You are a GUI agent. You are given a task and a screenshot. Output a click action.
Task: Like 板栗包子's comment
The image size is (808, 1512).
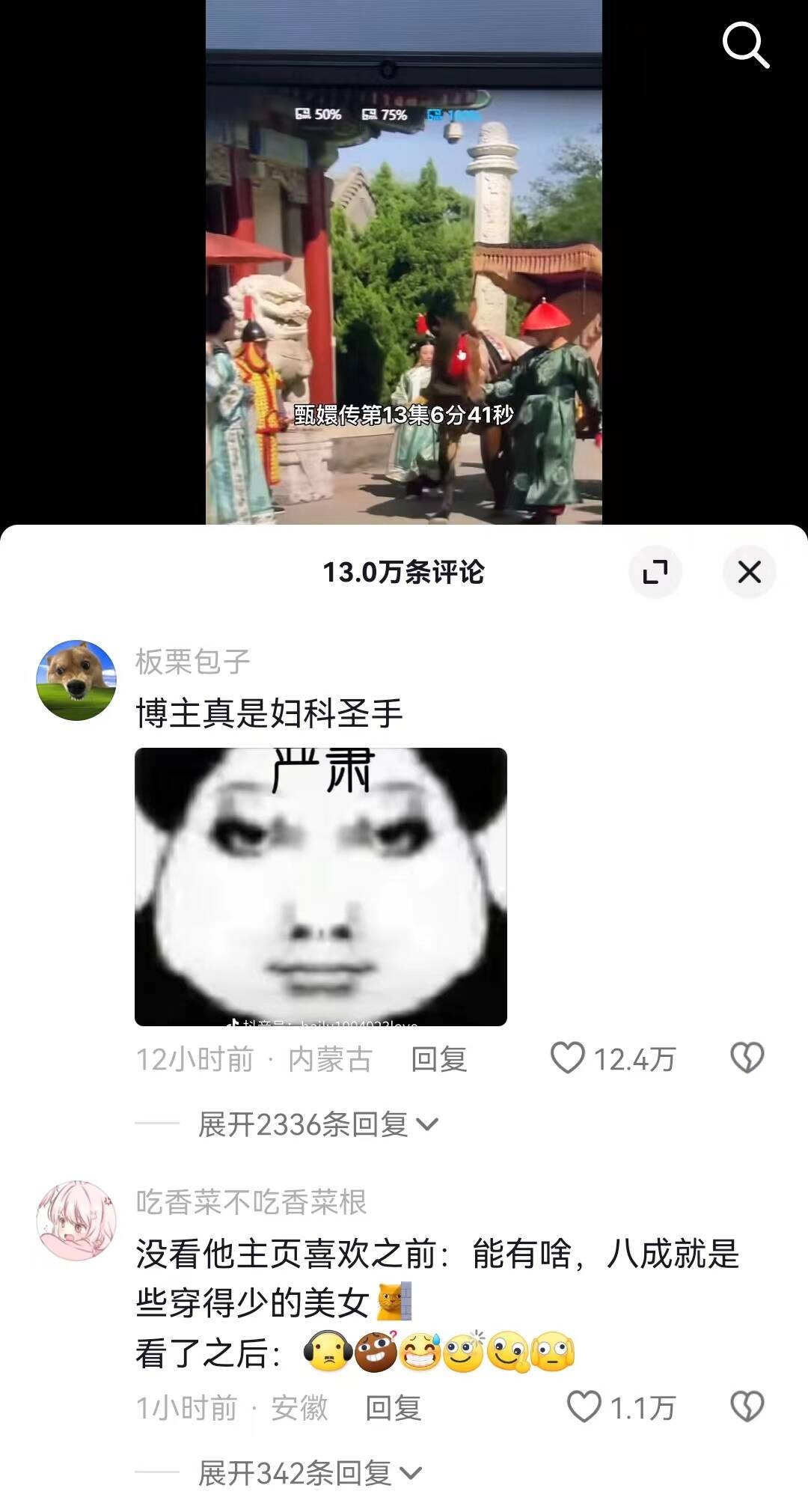click(568, 1058)
